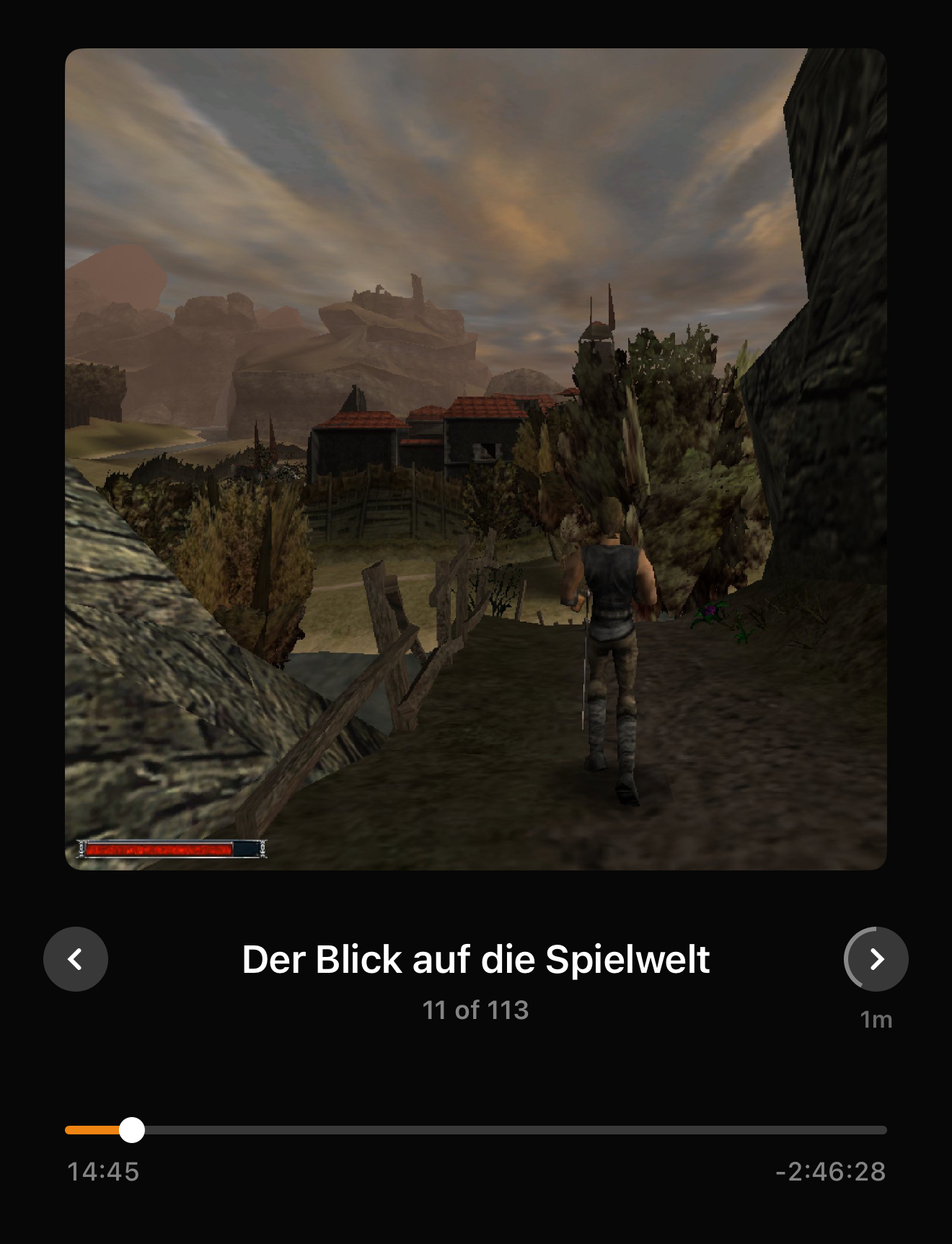Tap the playback progress slider
Image resolution: width=952 pixels, height=1244 pixels.
point(476,1130)
